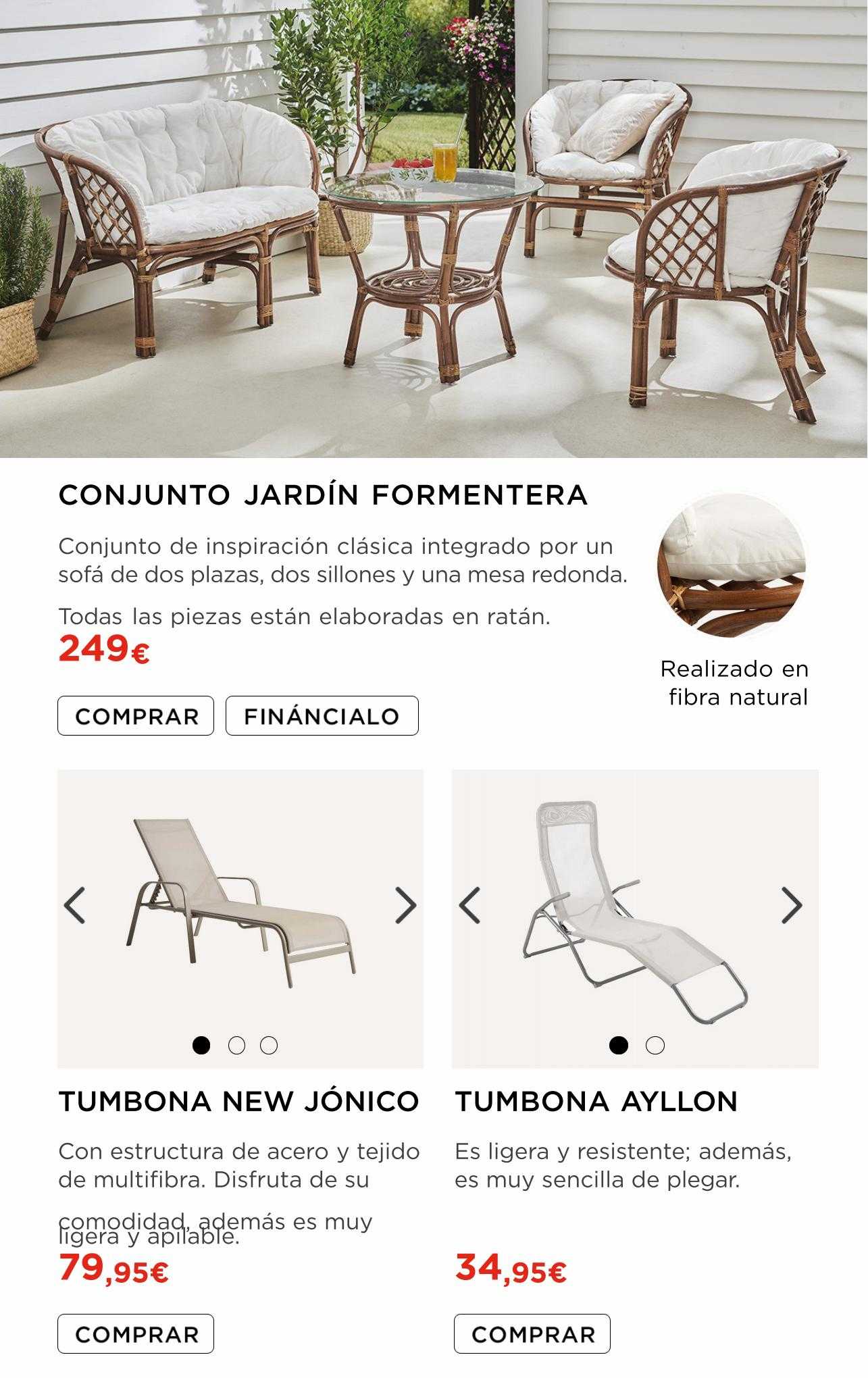The width and height of the screenshot is (868, 1378).
Task: Show next image of Tumbona New Jónico
Action: coord(405,905)
